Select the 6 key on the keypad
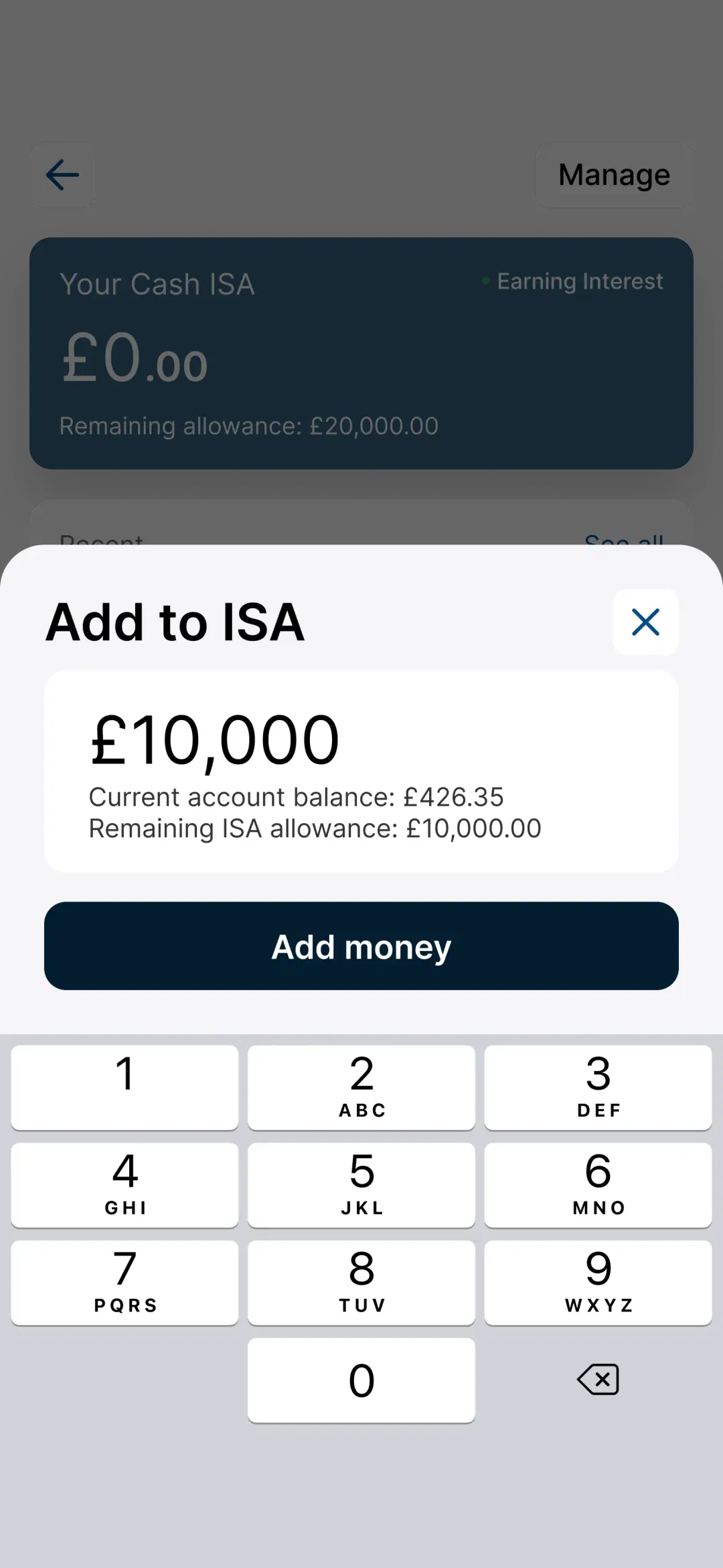 598,1185
